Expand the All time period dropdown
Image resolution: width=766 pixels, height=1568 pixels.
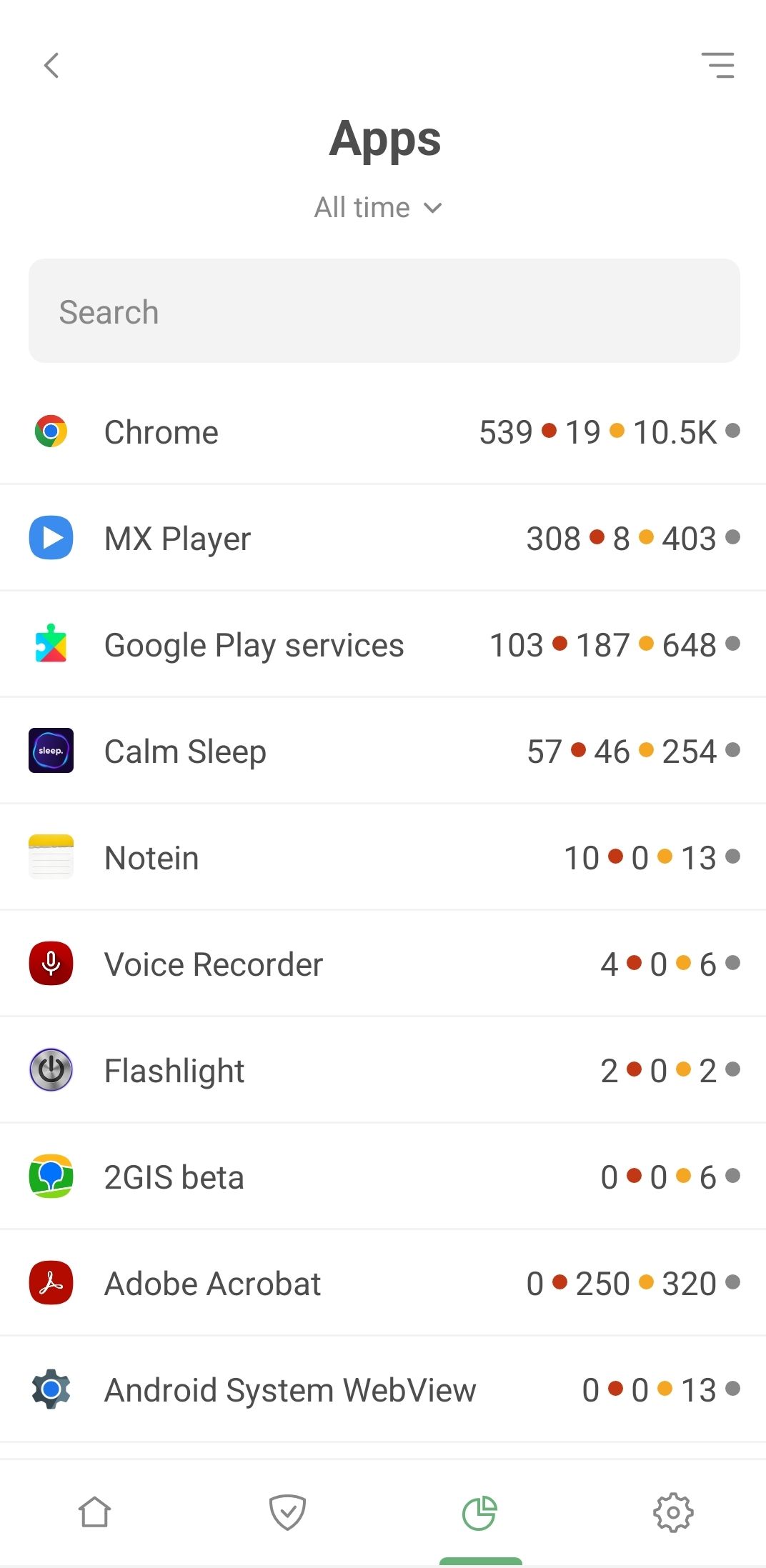pyautogui.click(x=378, y=207)
